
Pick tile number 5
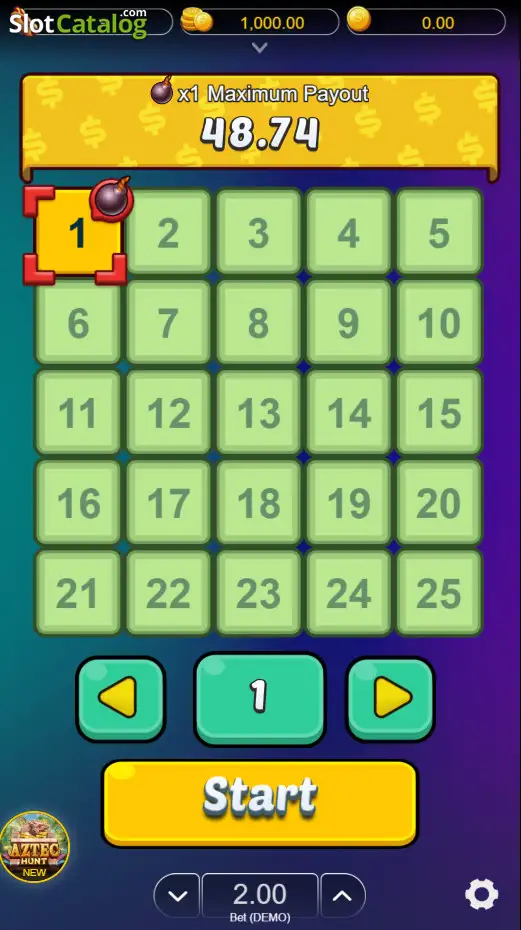click(x=439, y=232)
